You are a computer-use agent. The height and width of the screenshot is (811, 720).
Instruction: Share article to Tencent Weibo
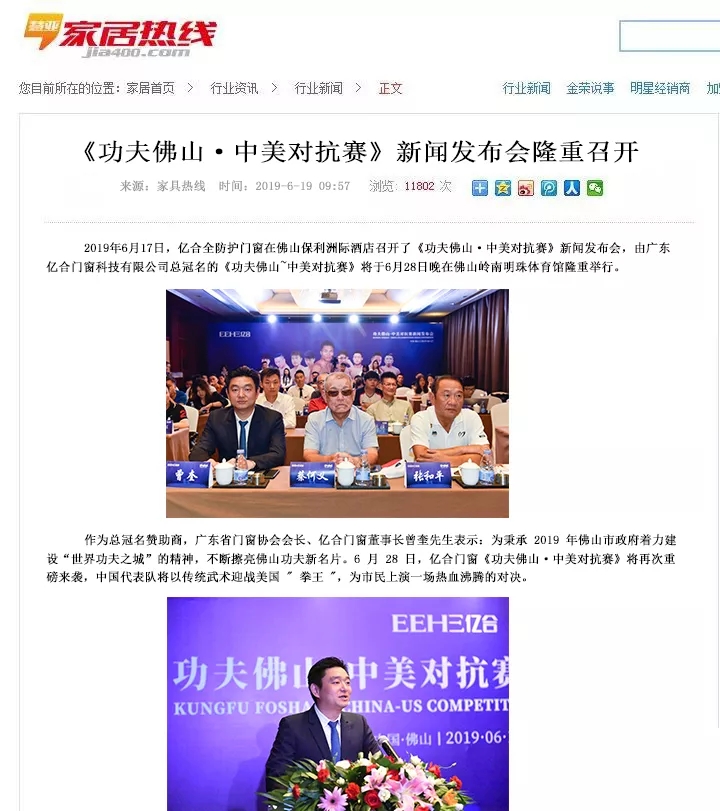pyautogui.click(x=549, y=187)
